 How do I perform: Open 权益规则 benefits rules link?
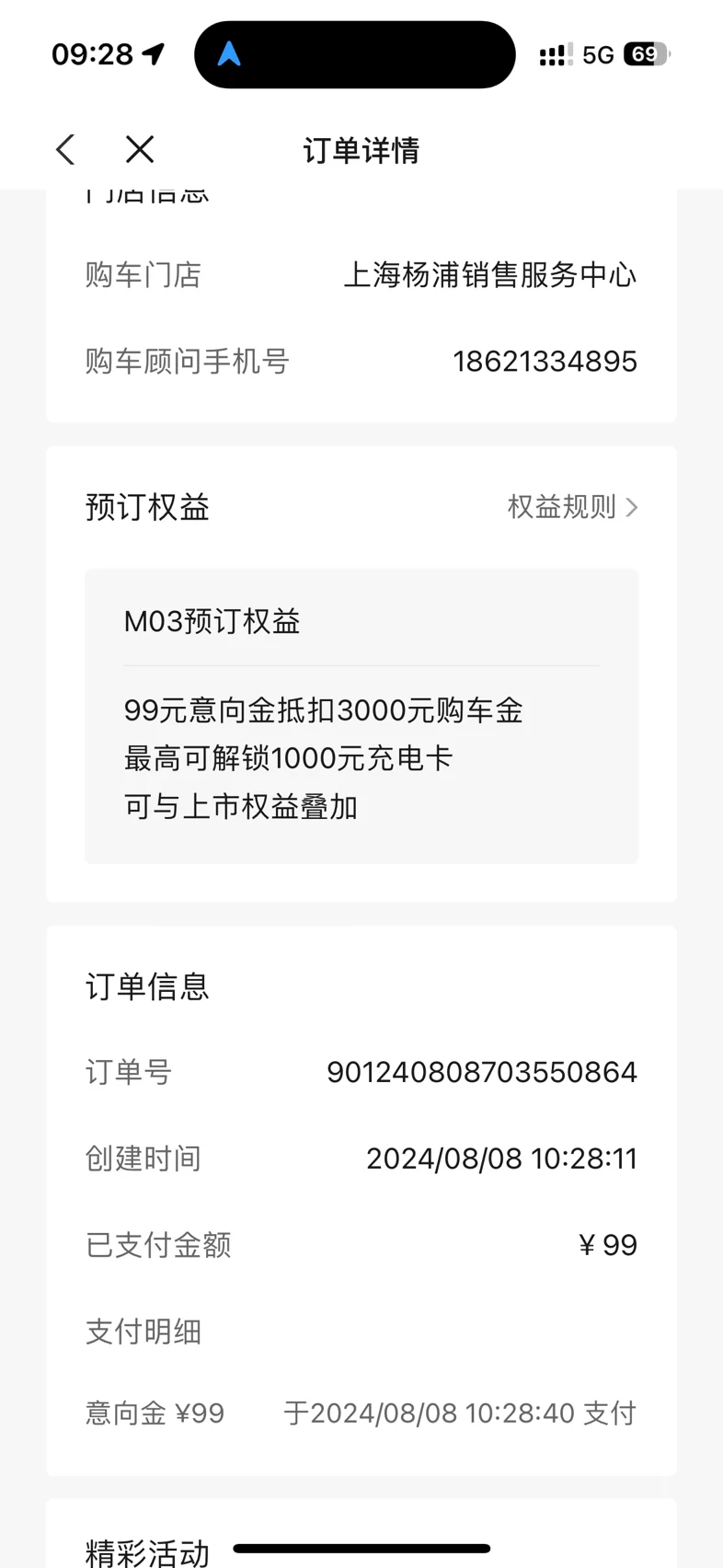[x=572, y=507]
